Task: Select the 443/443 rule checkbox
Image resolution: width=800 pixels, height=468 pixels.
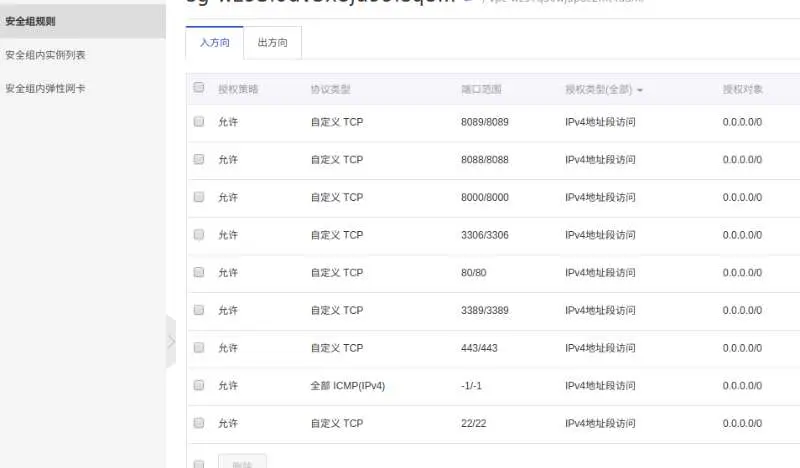Action: 199,347
